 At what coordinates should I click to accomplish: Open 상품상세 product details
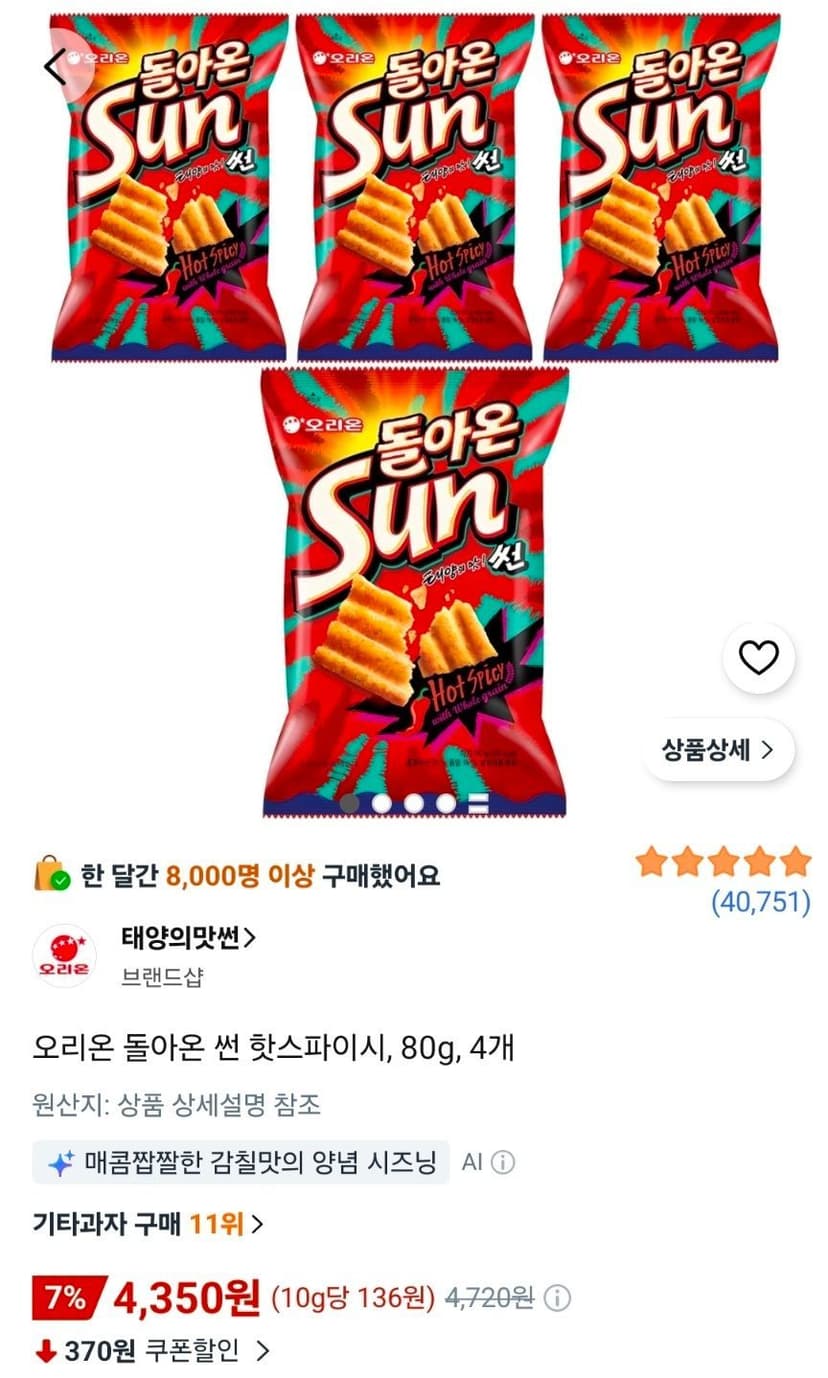tap(718, 749)
